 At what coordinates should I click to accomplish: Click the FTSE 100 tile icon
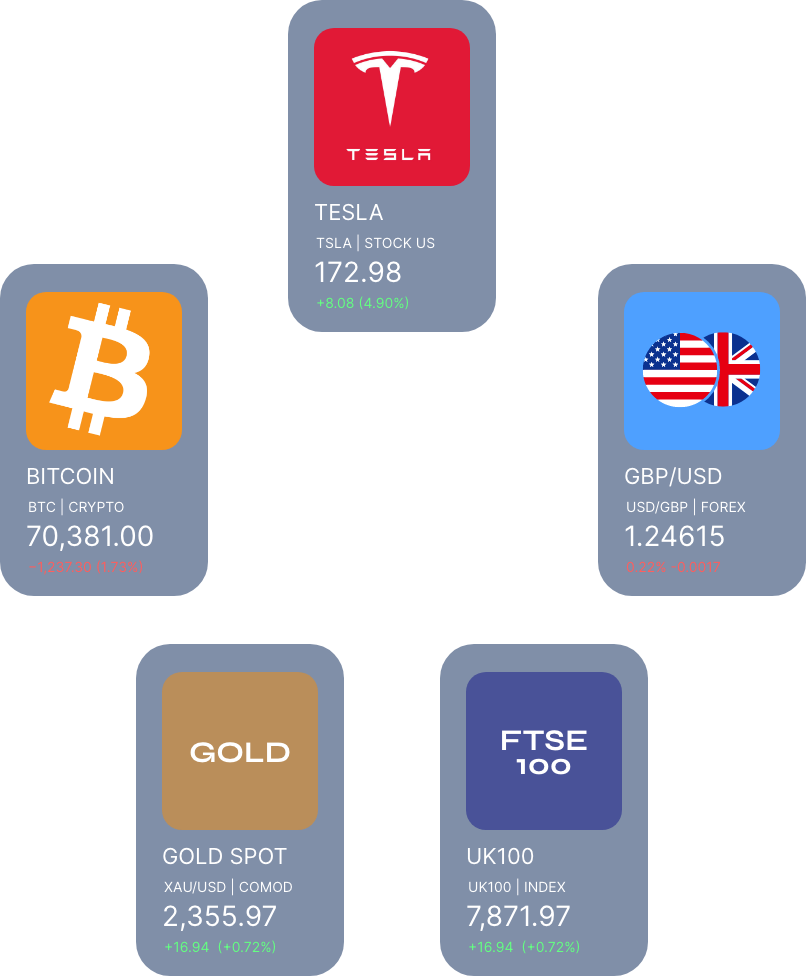click(x=543, y=750)
